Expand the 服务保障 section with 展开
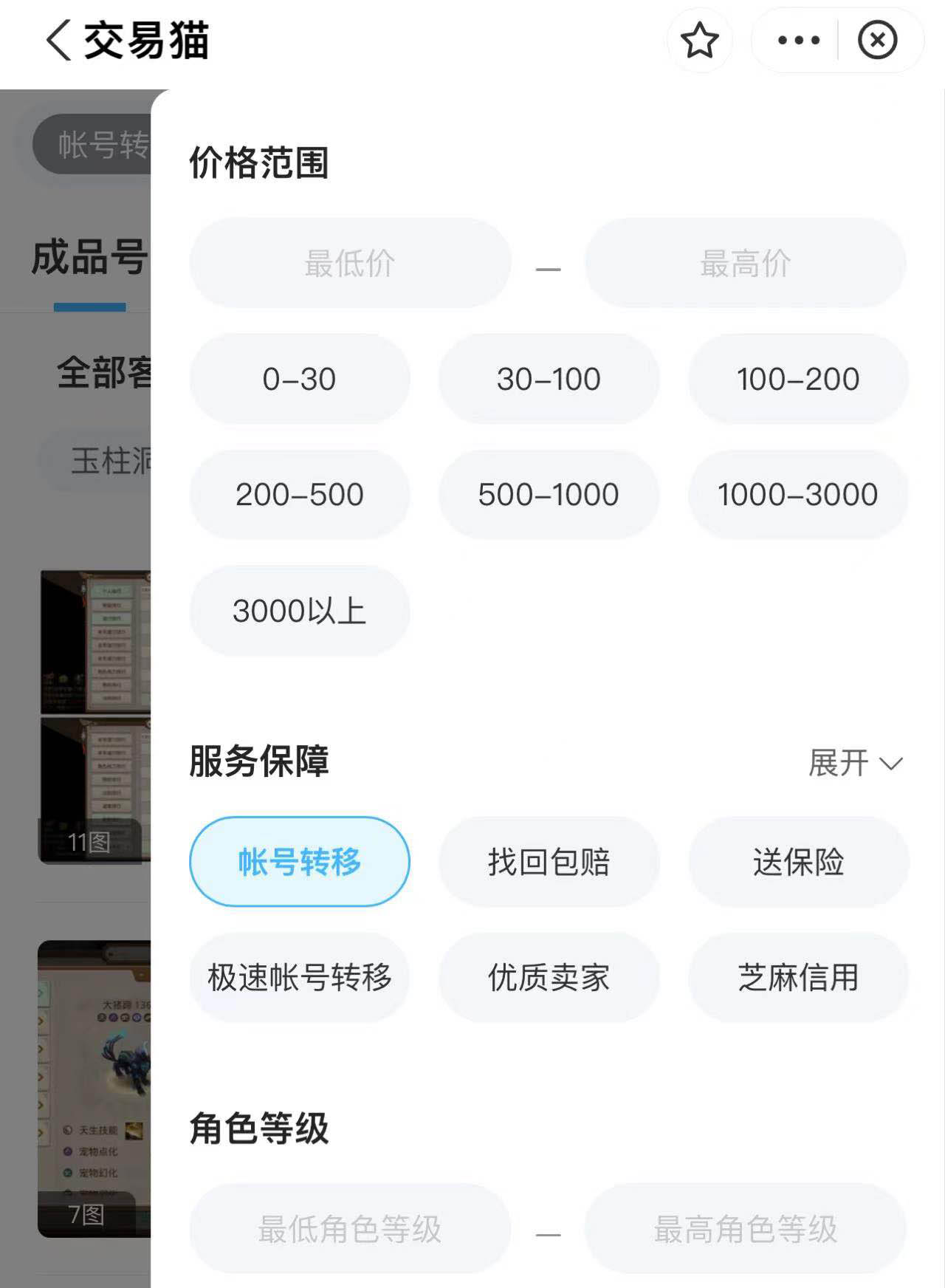Viewport: 945px width, 1288px height. [x=855, y=763]
